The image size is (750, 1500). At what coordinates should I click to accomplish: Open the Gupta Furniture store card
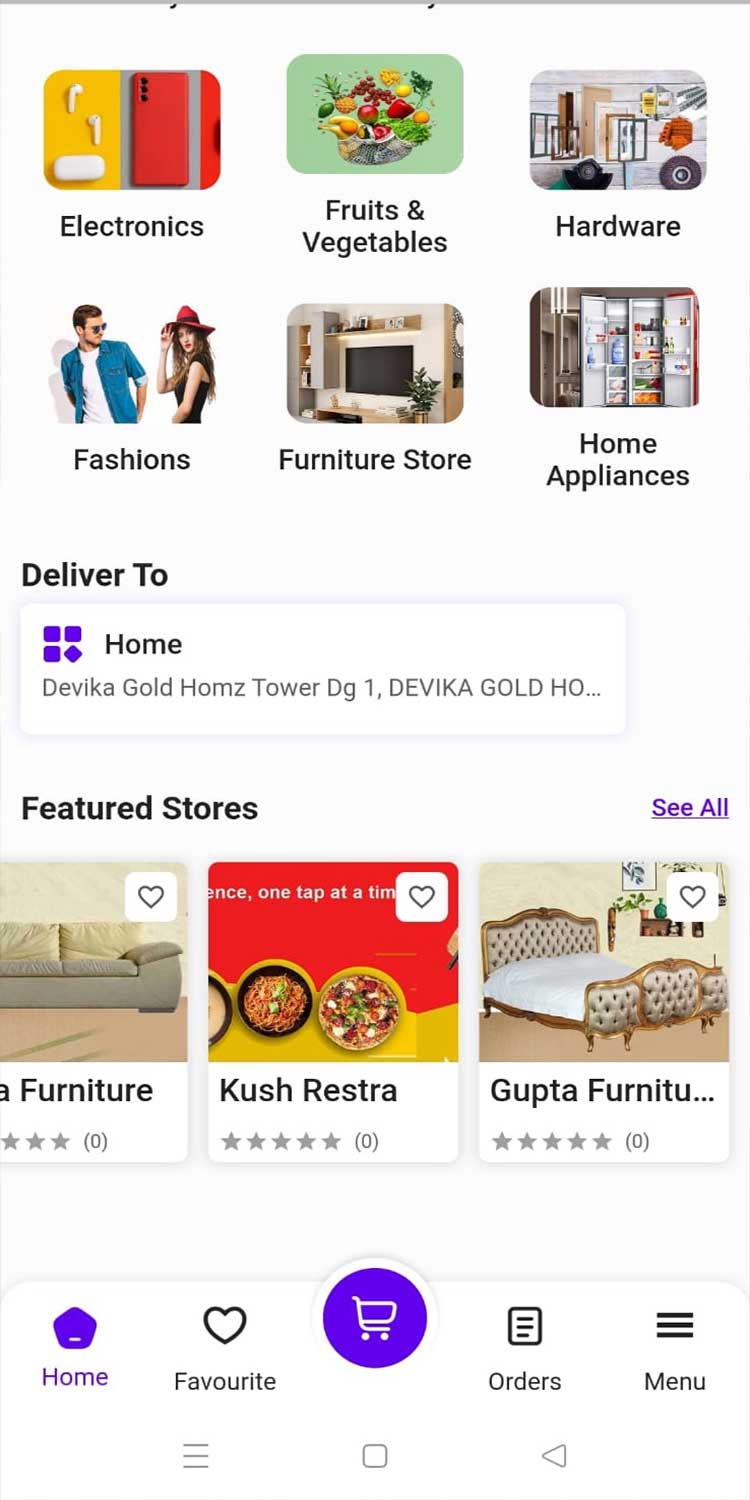click(x=603, y=1010)
